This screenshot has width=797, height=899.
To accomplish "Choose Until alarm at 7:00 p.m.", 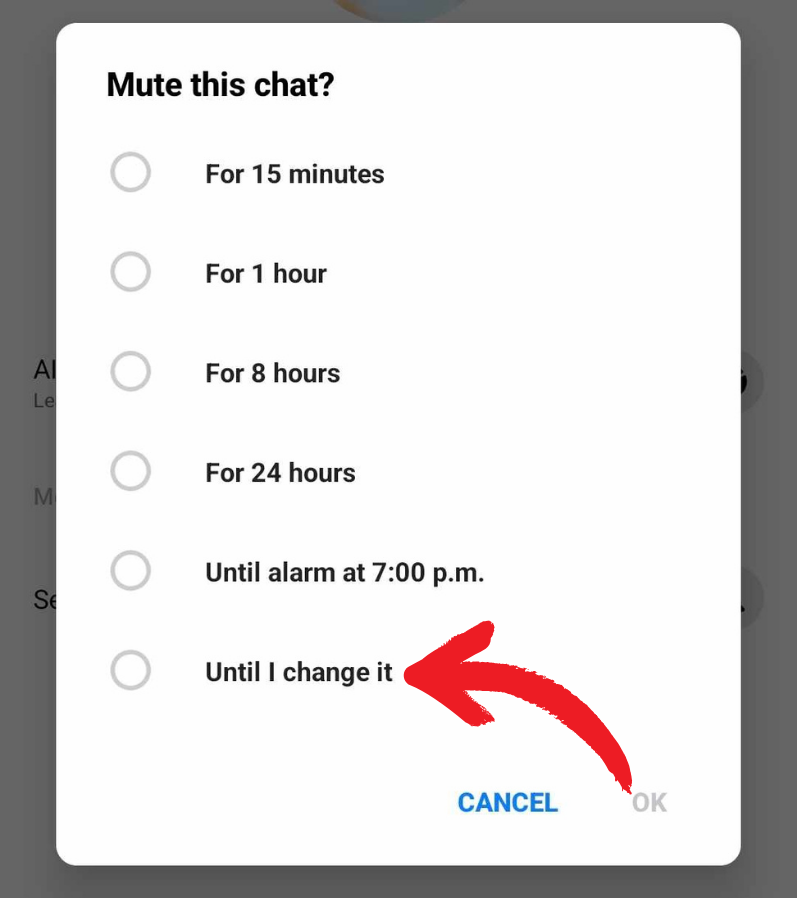I will point(131,572).
